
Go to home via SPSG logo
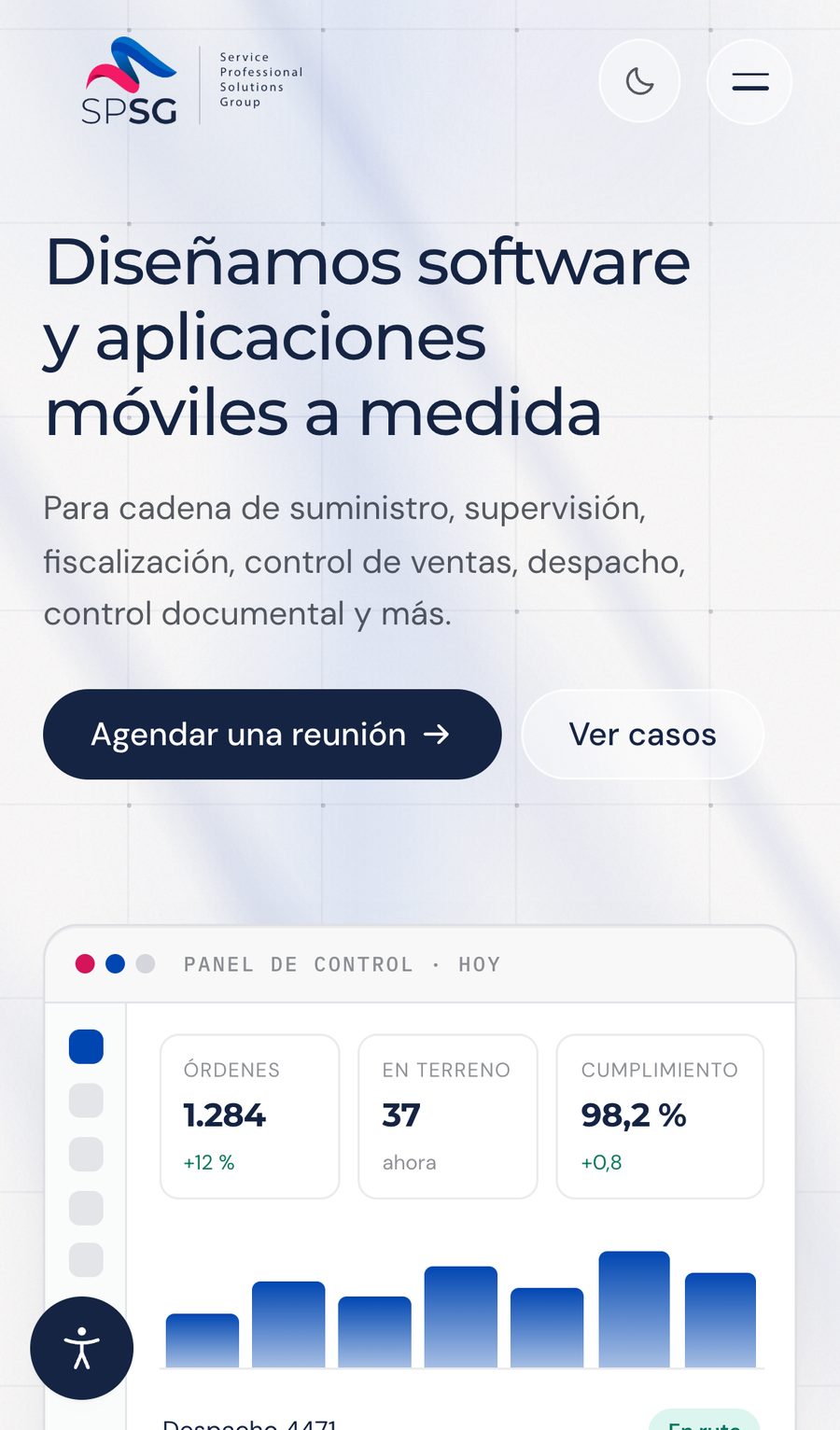(x=192, y=82)
